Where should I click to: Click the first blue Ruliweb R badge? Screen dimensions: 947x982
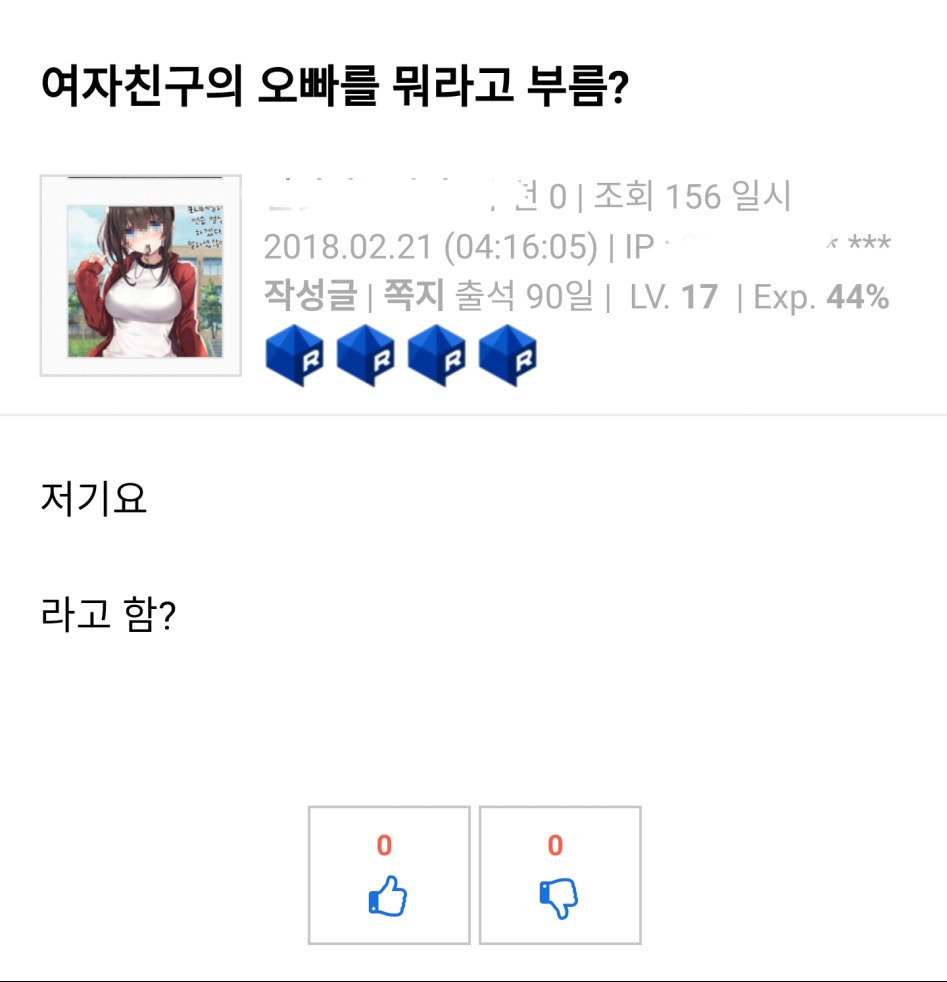click(293, 355)
